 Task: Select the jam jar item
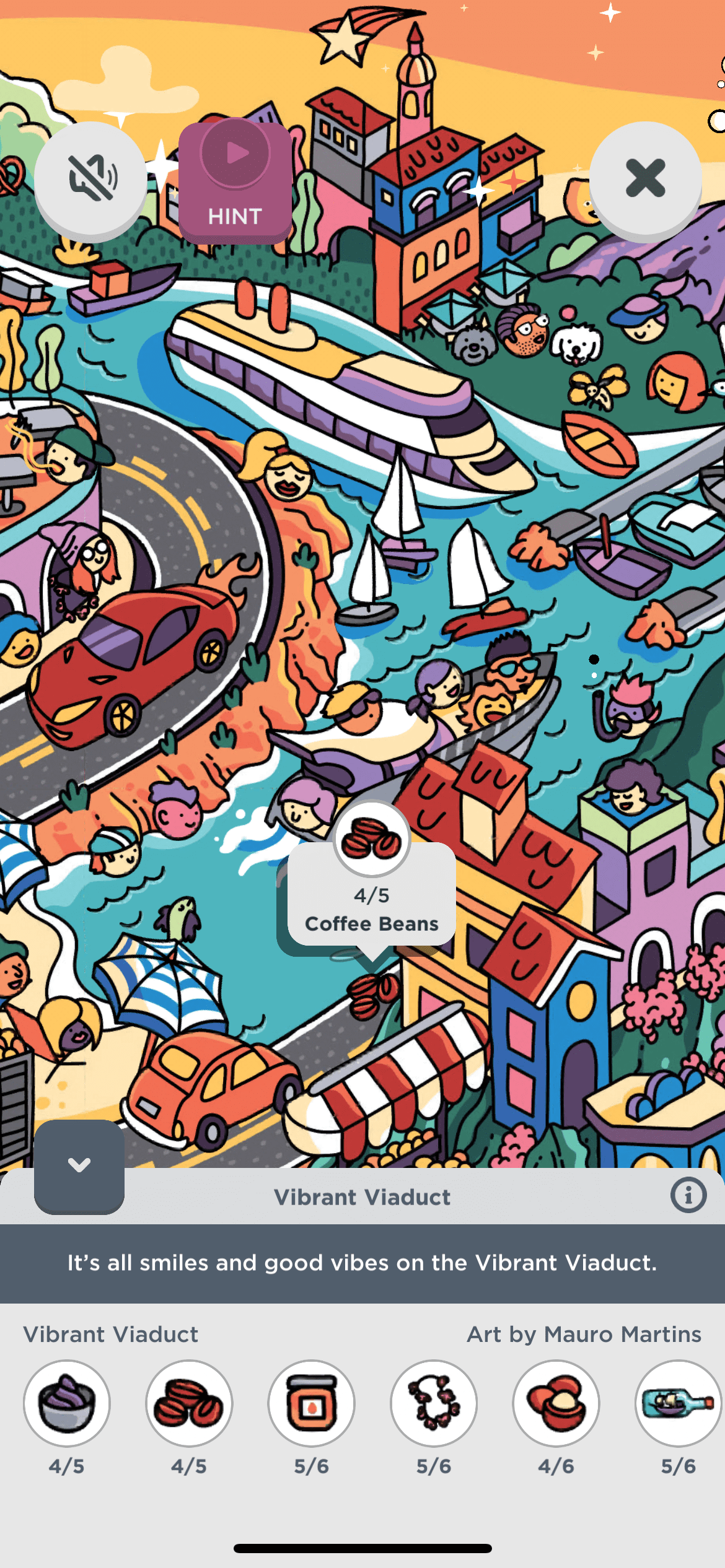tap(311, 1403)
